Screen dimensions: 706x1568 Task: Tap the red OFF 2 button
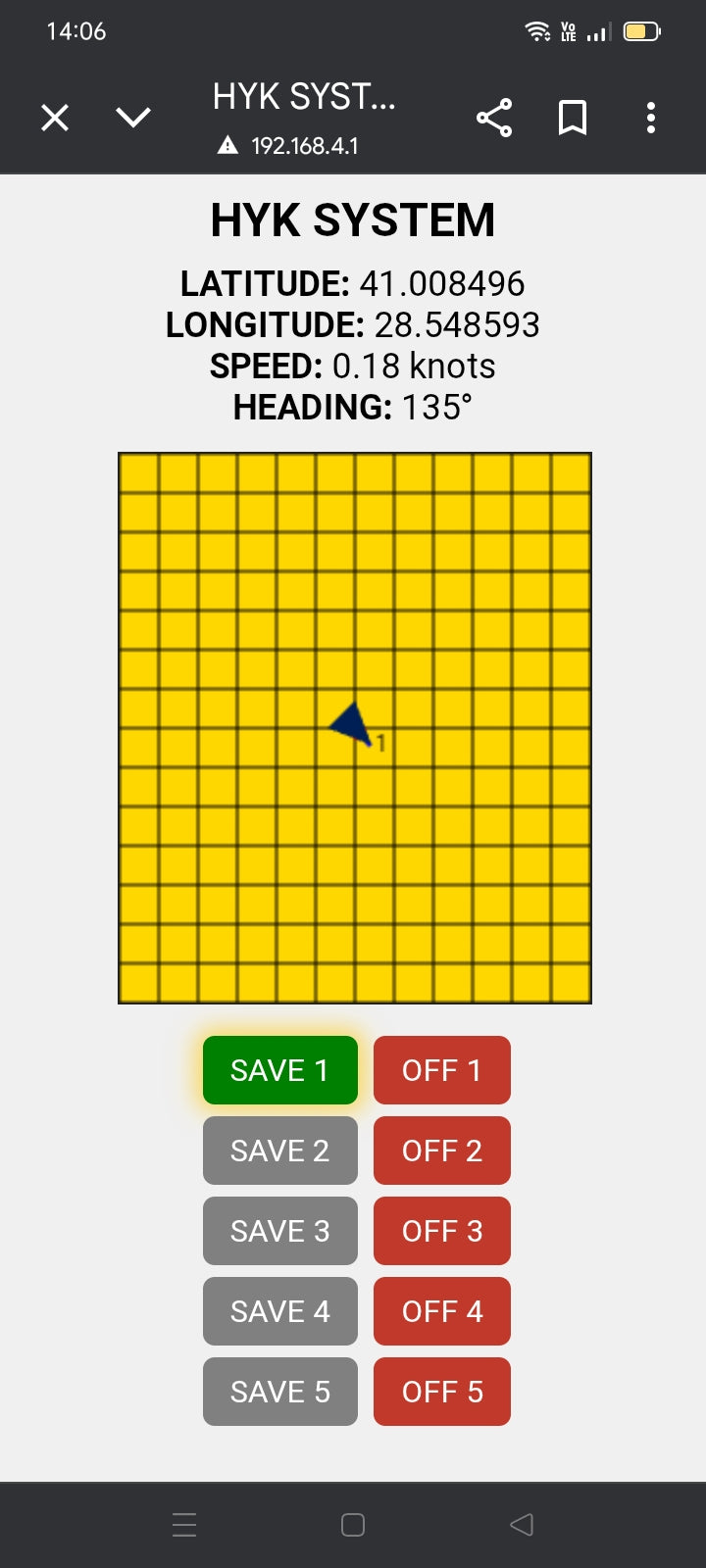point(441,1151)
